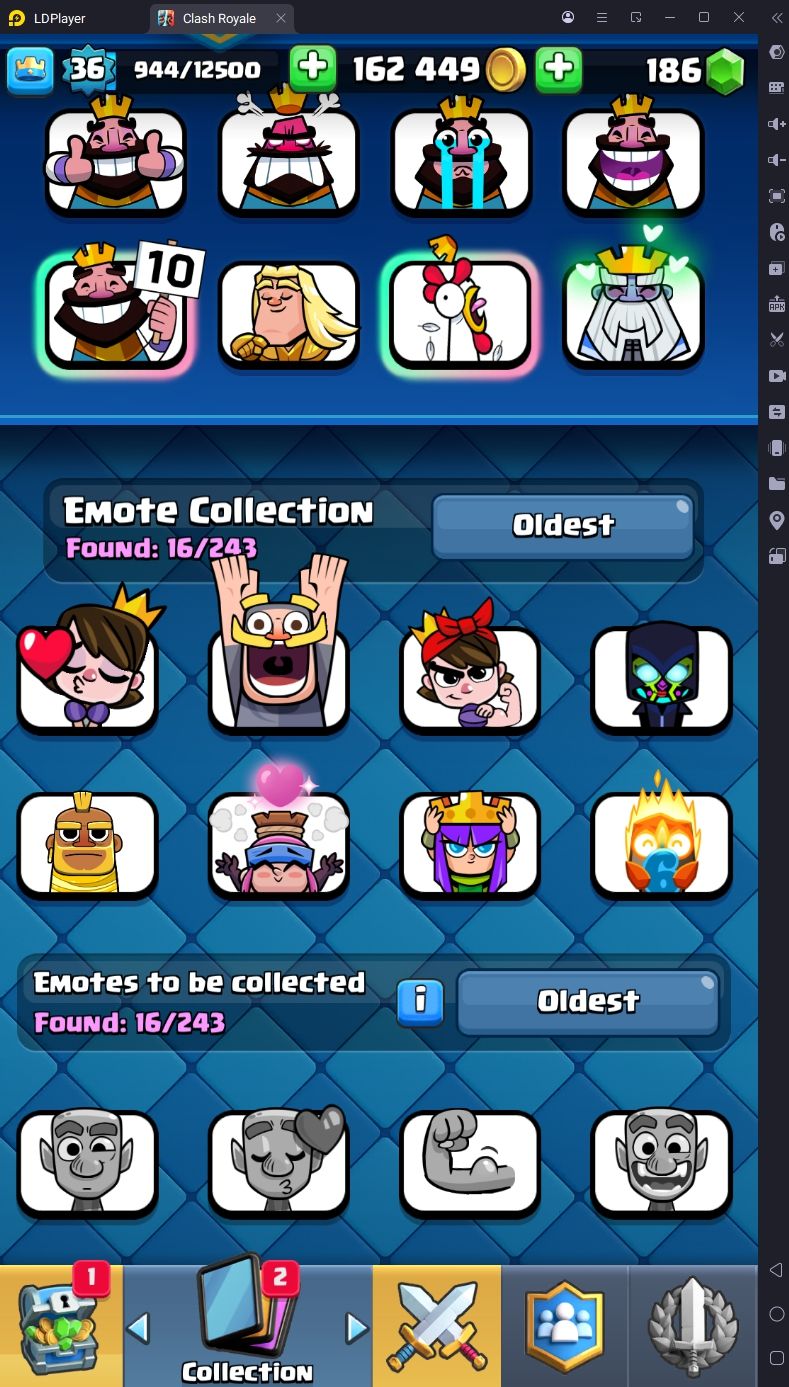789x1387 pixels.
Task: Open the Shop tab with treasure chest
Action: pyautogui.click(x=60, y=1325)
